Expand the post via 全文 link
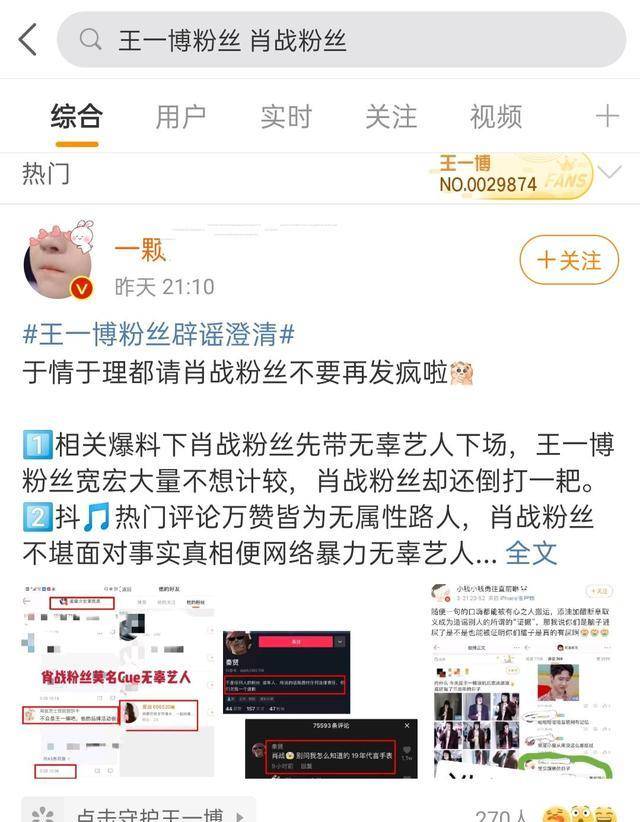 click(530, 551)
